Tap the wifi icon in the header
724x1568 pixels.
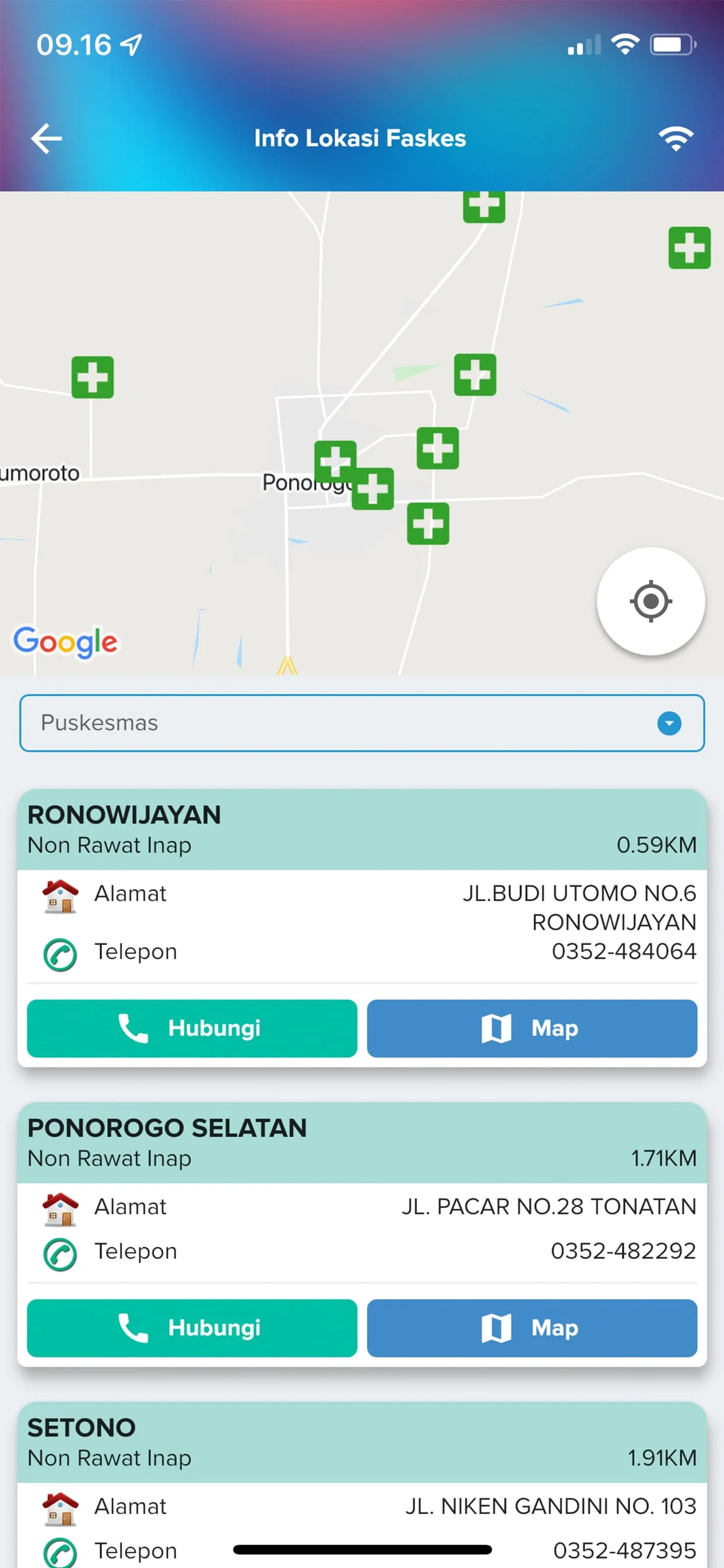676,138
